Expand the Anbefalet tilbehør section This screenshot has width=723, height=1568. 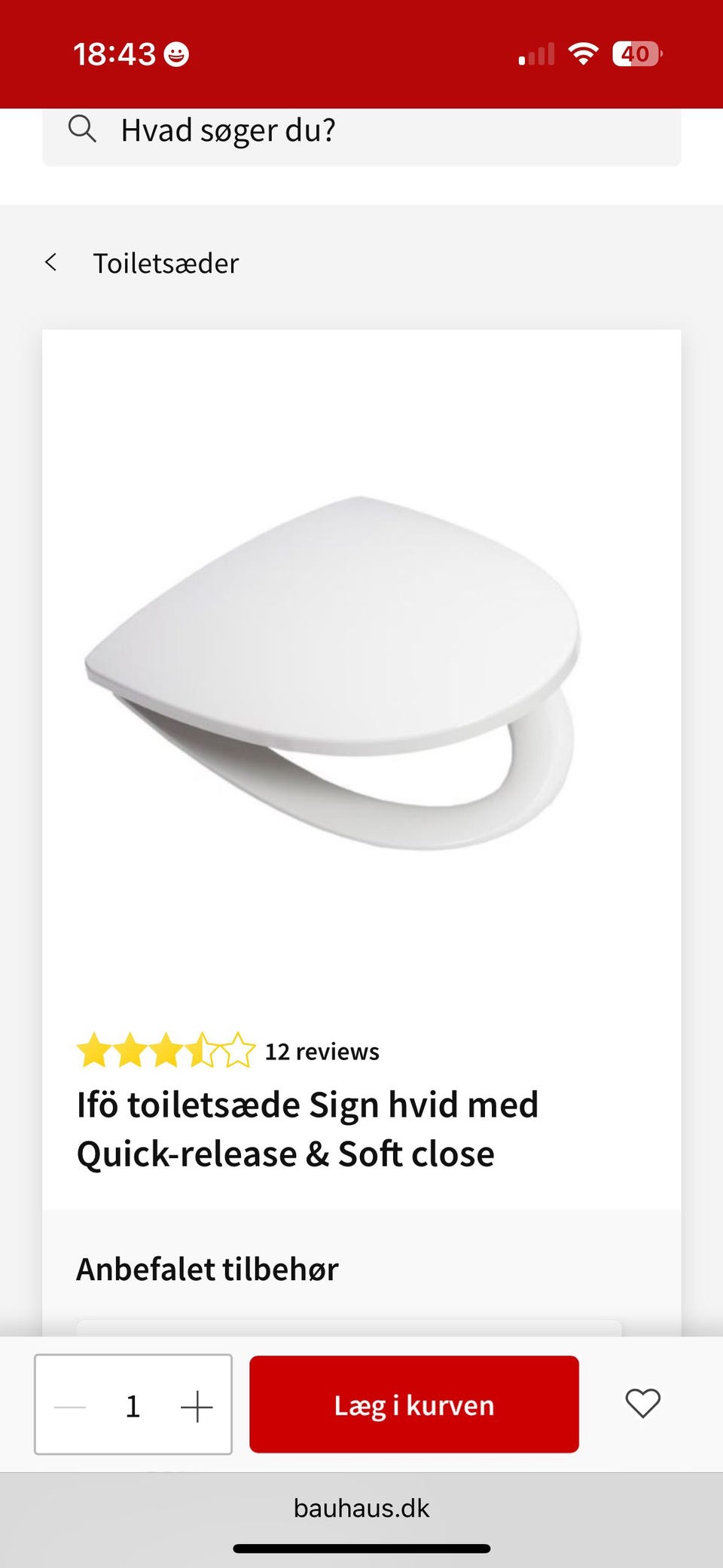coord(208,1268)
